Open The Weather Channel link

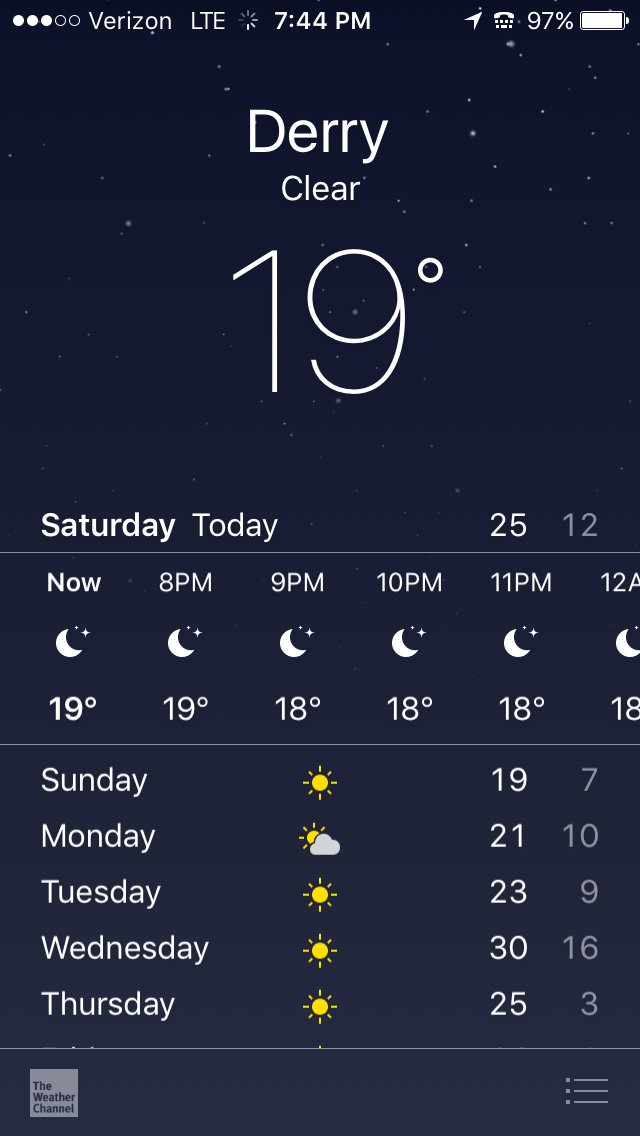(x=54, y=1093)
